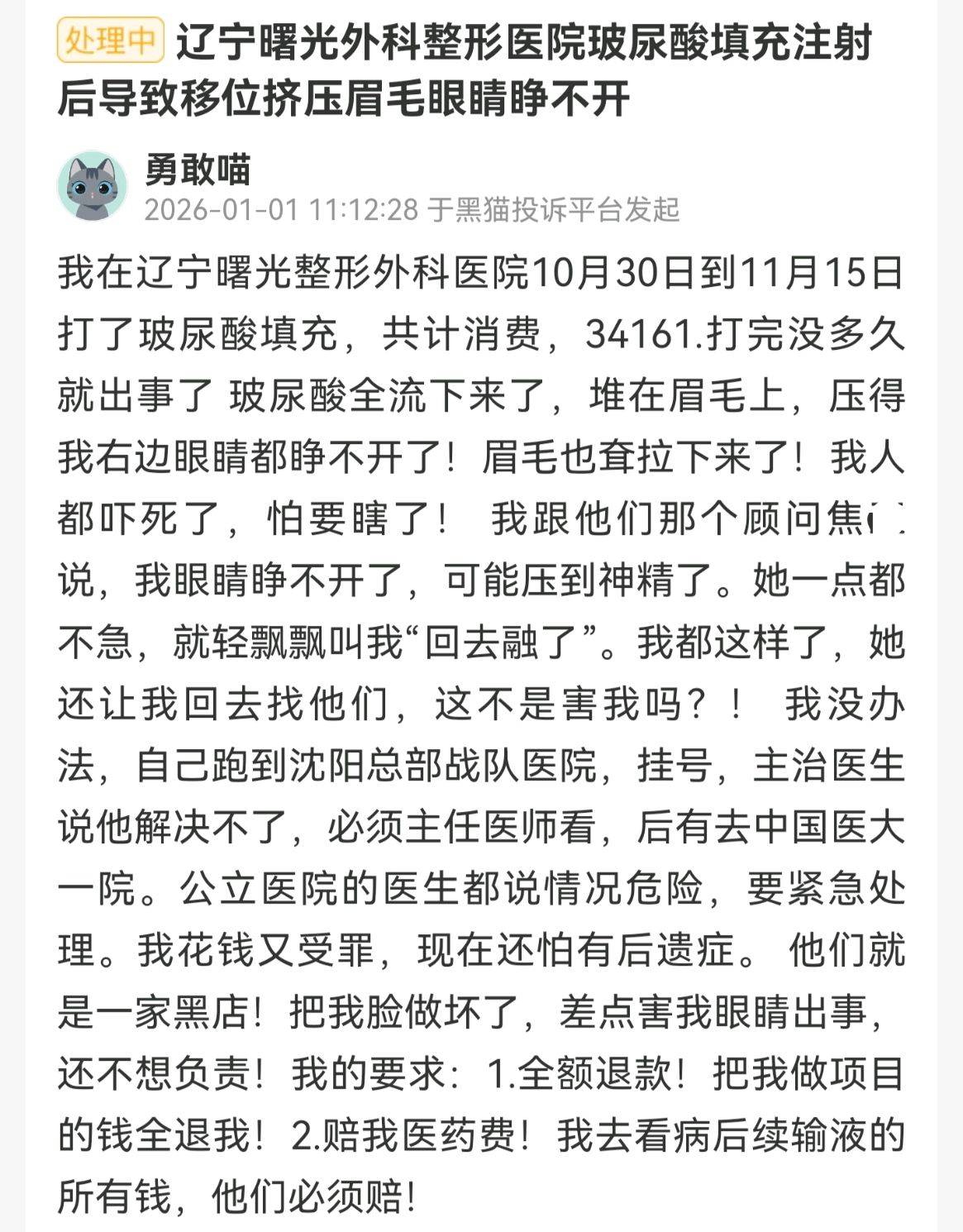Tap the username 勇敢喵
The height and width of the screenshot is (1232, 963).
coord(198,170)
